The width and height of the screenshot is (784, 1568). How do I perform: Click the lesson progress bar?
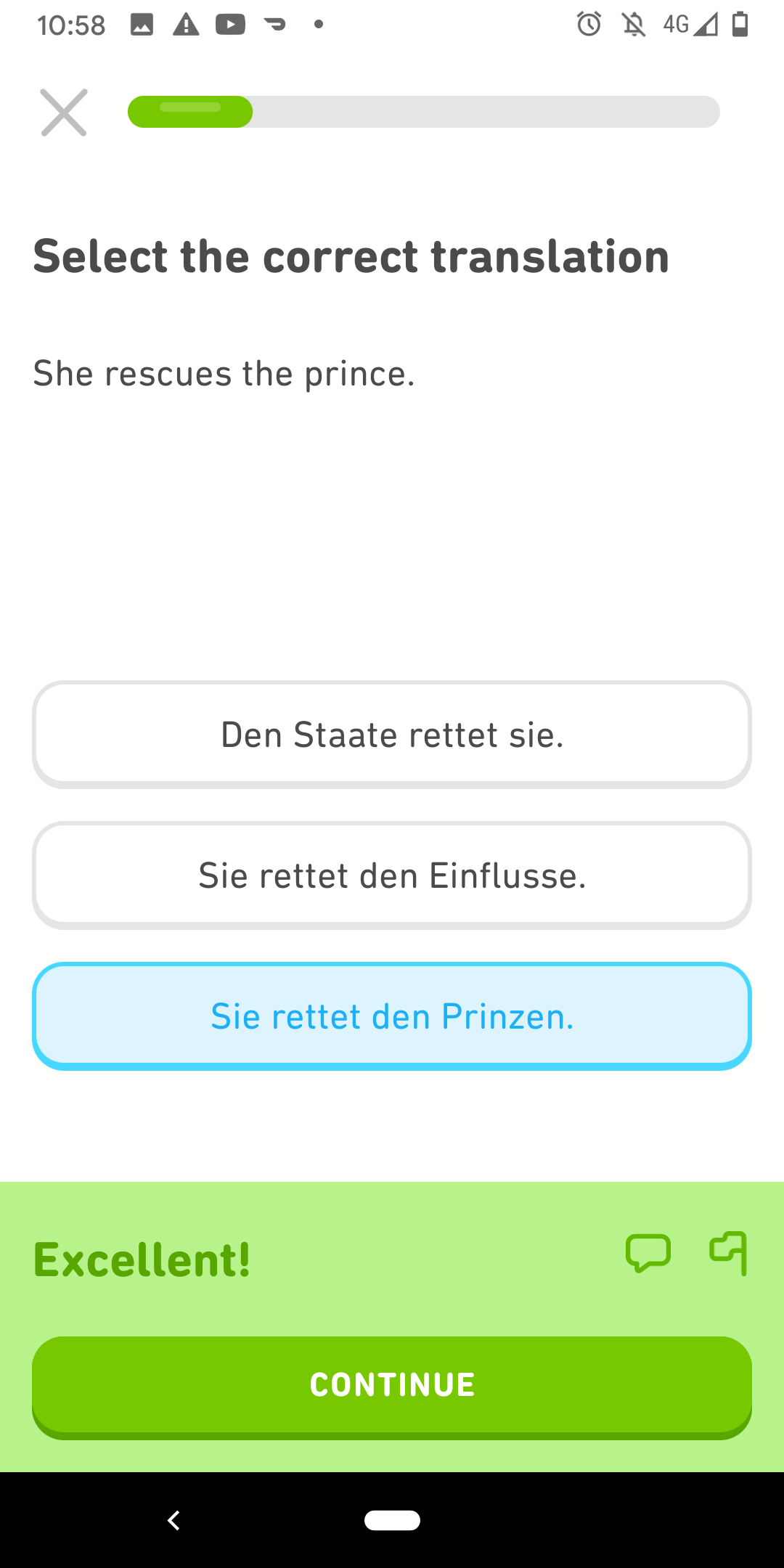pos(424,113)
